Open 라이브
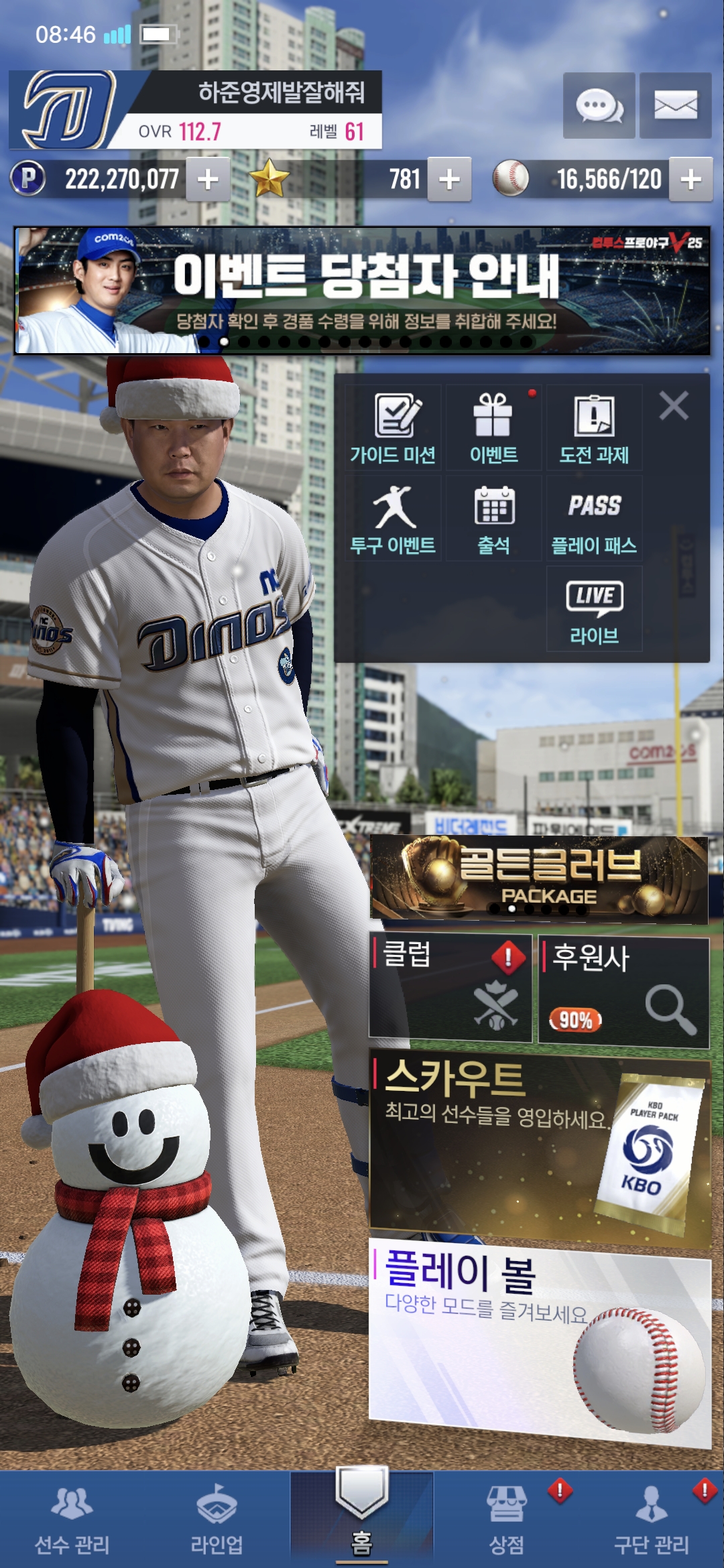The width and height of the screenshot is (724, 1568). coord(594,609)
